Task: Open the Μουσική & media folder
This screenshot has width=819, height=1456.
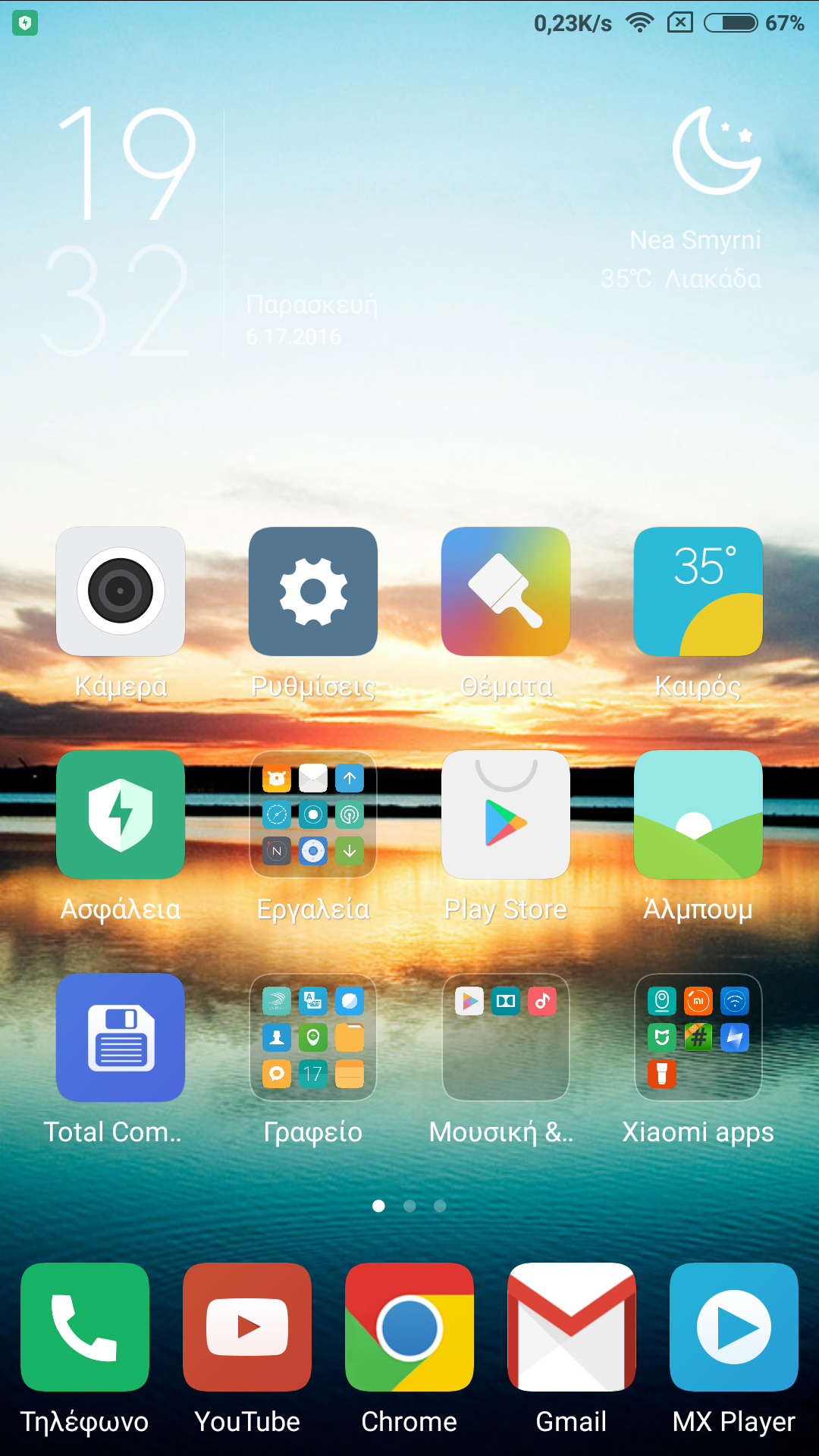Action: point(506,1037)
